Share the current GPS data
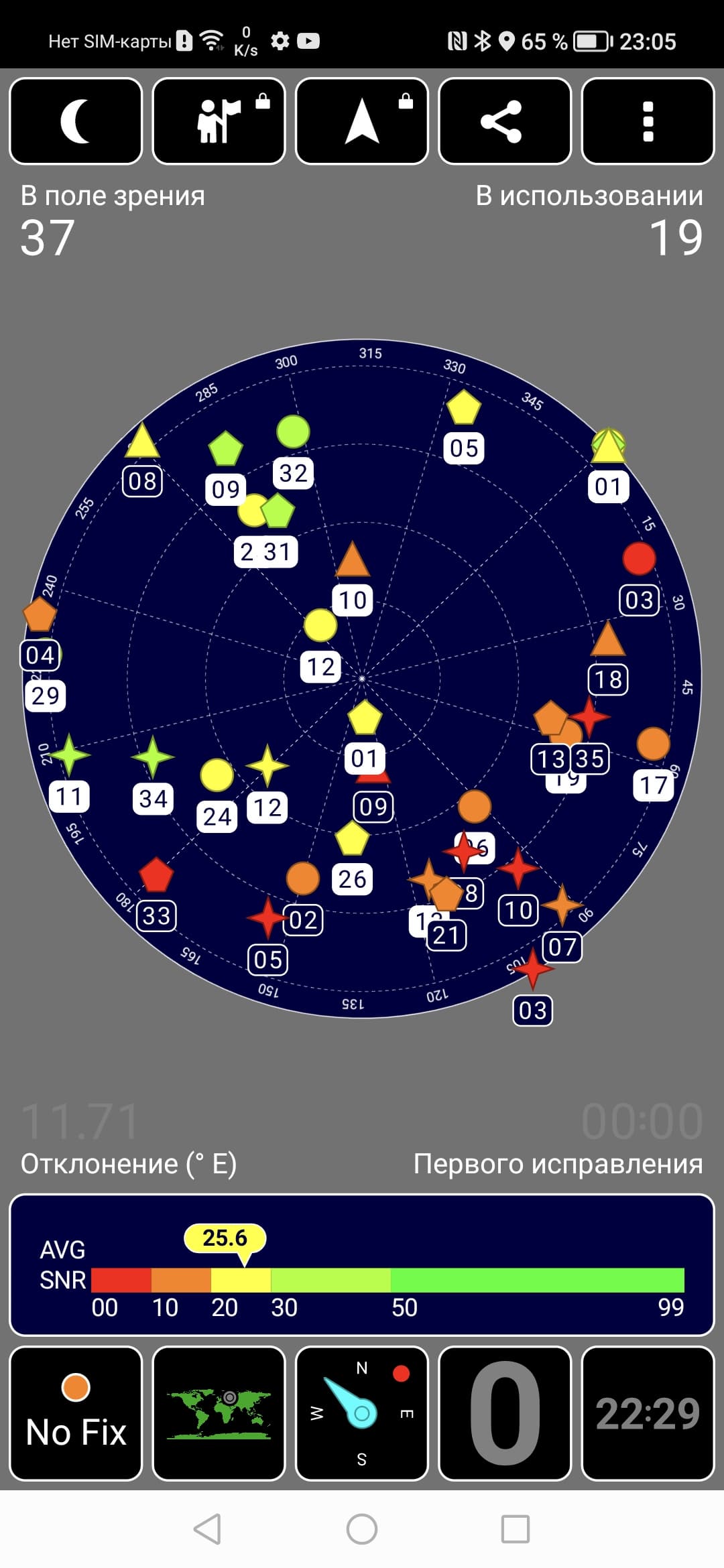The height and width of the screenshot is (1568, 724). point(504,121)
